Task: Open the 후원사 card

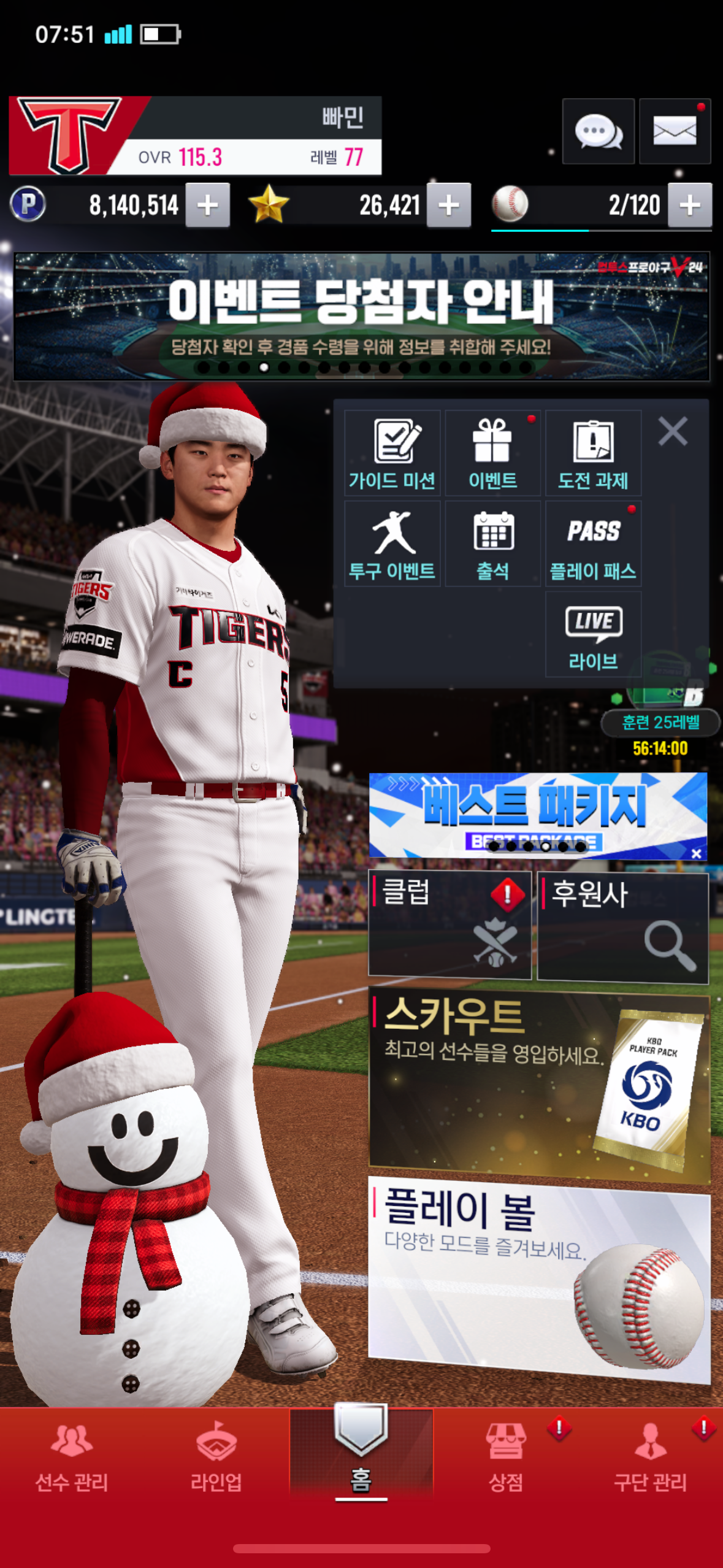Action: click(x=622, y=927)
